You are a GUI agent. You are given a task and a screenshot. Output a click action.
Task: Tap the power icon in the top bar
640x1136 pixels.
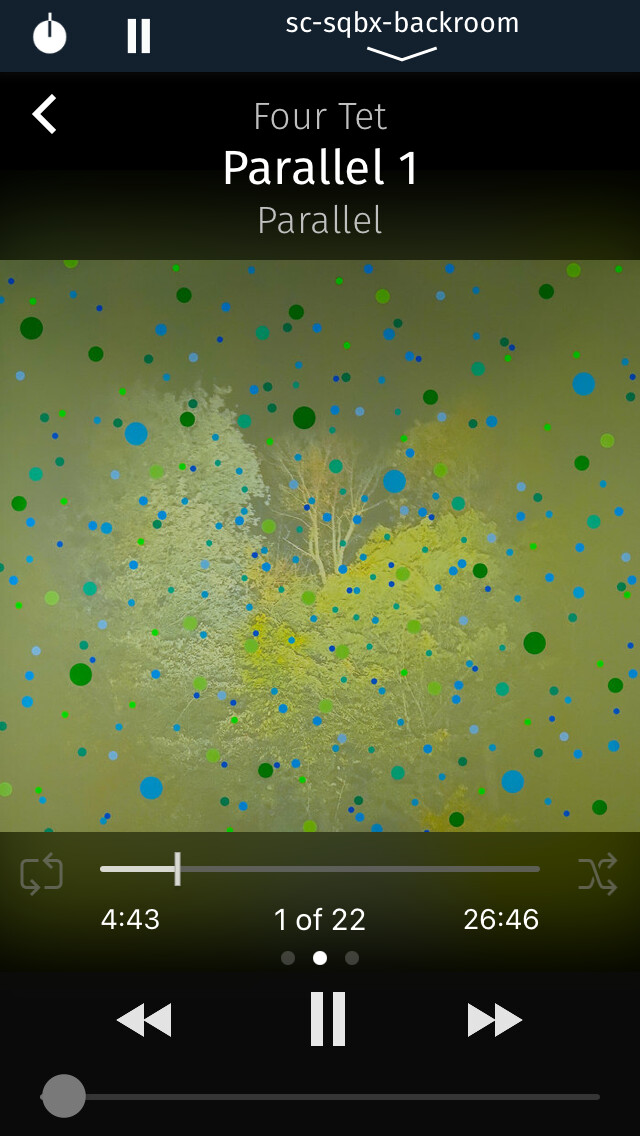(49, 34)
